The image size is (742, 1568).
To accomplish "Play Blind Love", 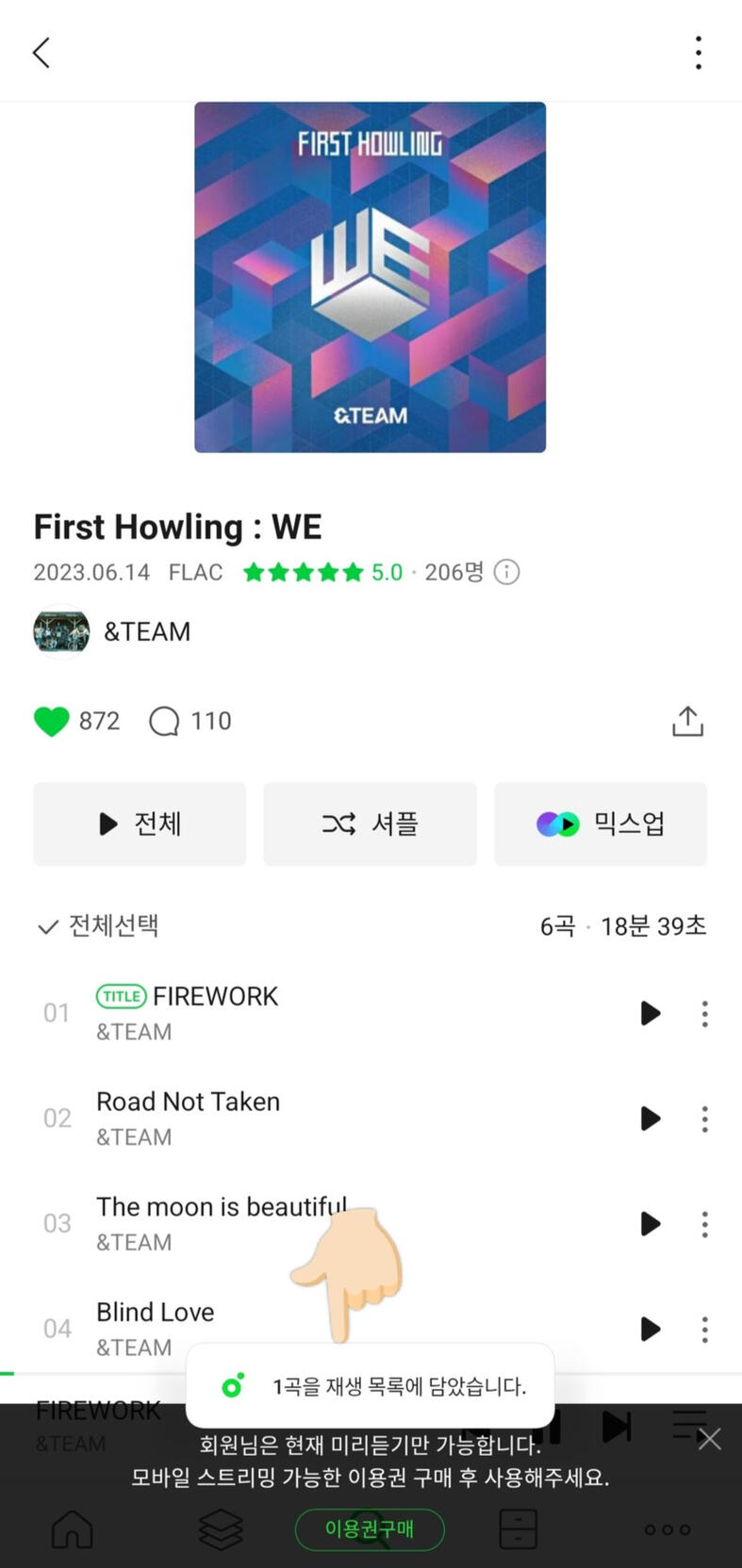I will click(650, 1329).
